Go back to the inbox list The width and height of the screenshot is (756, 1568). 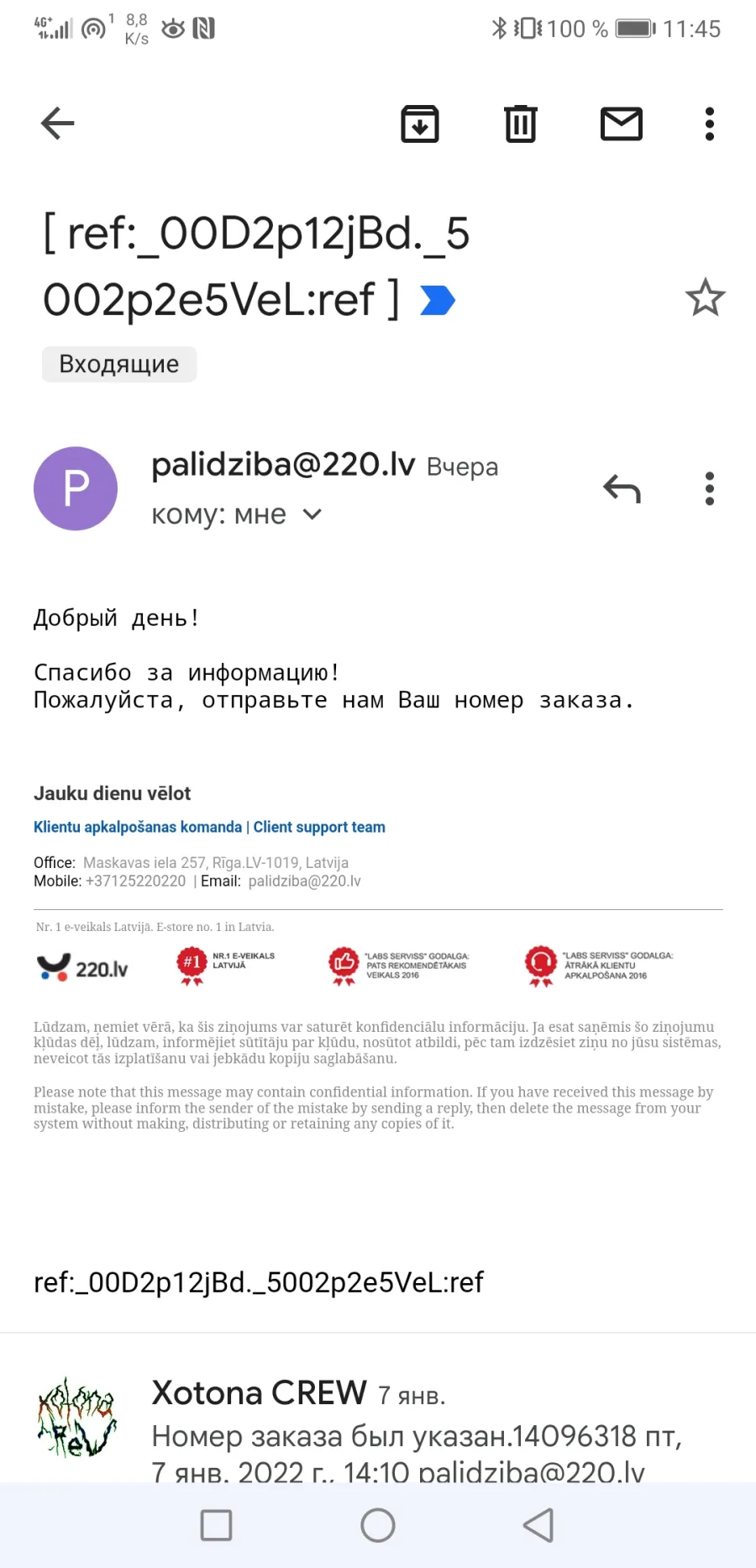58,124
